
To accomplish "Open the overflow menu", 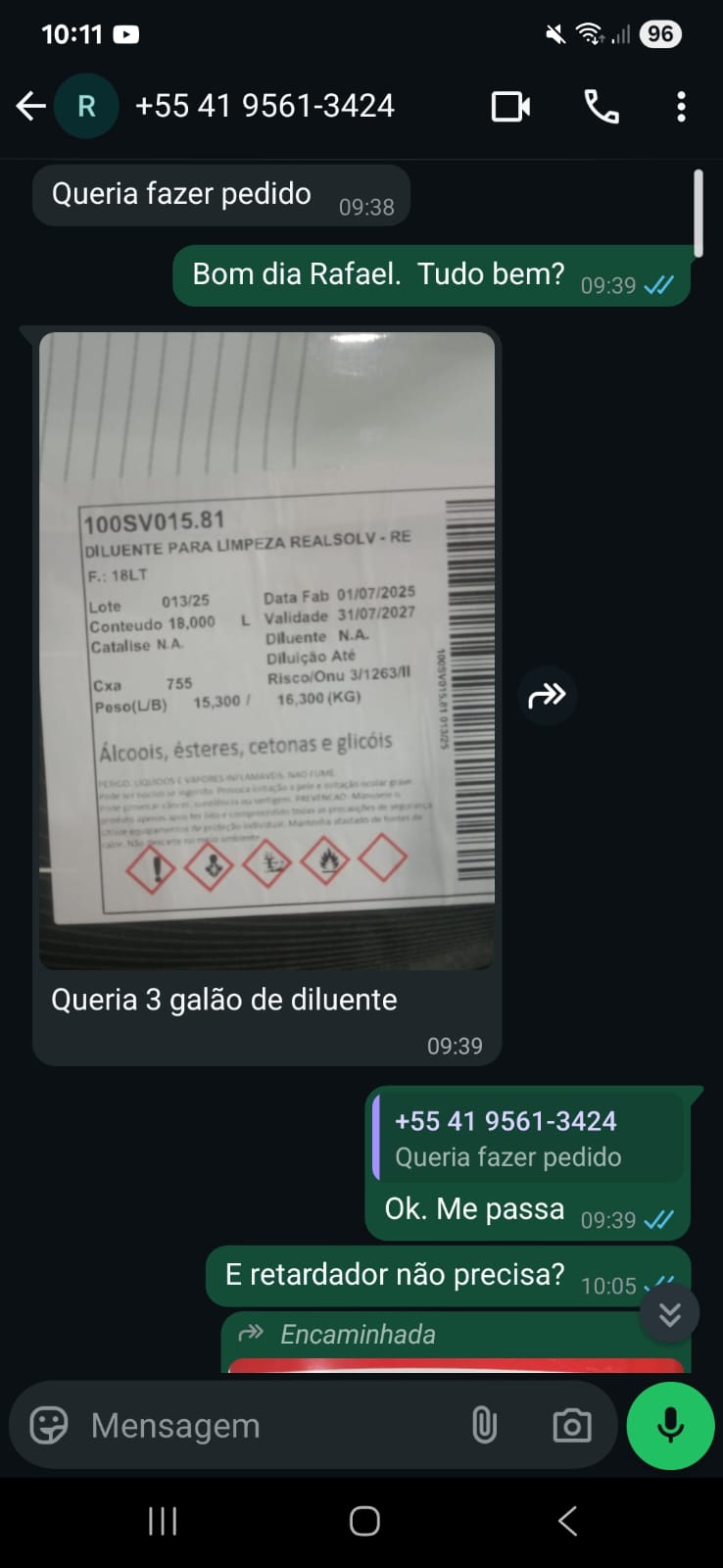I will (x=681, y=106).
